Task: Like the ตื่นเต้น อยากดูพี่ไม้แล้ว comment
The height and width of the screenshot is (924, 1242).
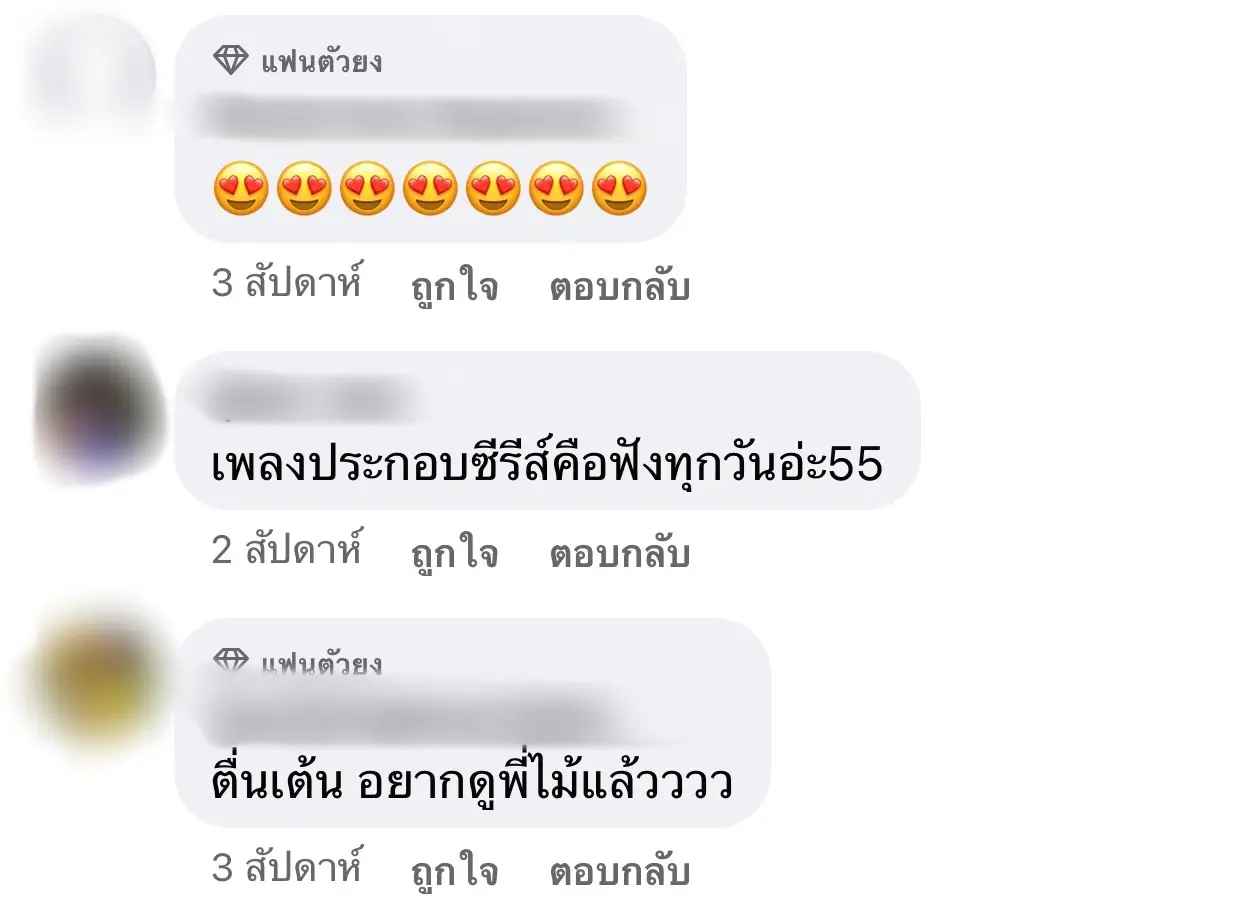Action: (x=454, y=872)
